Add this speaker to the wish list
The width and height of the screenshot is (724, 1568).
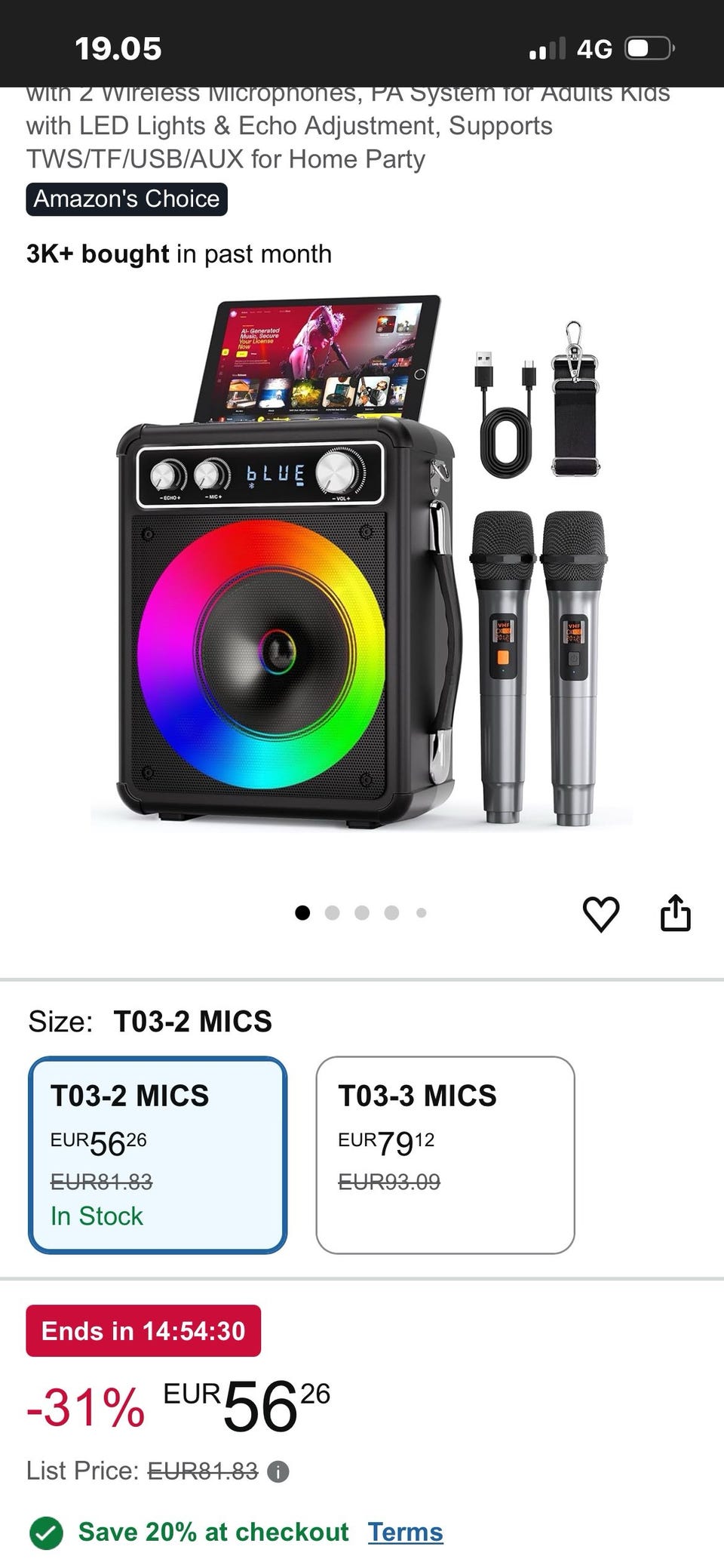[x=600, y=914]
